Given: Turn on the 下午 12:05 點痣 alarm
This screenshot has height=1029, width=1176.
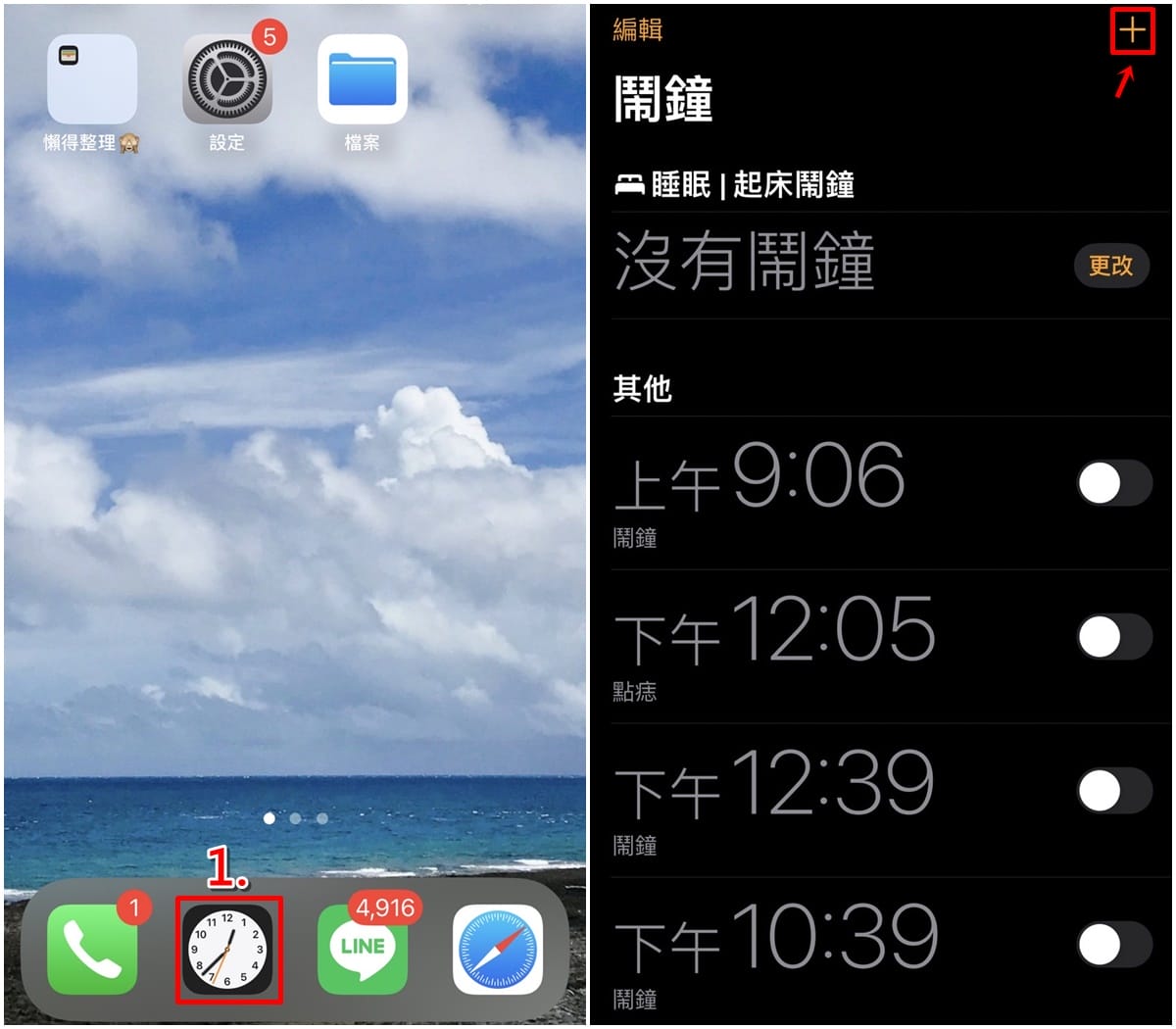Looking at the screenshot, I should tap(1114, 637).
